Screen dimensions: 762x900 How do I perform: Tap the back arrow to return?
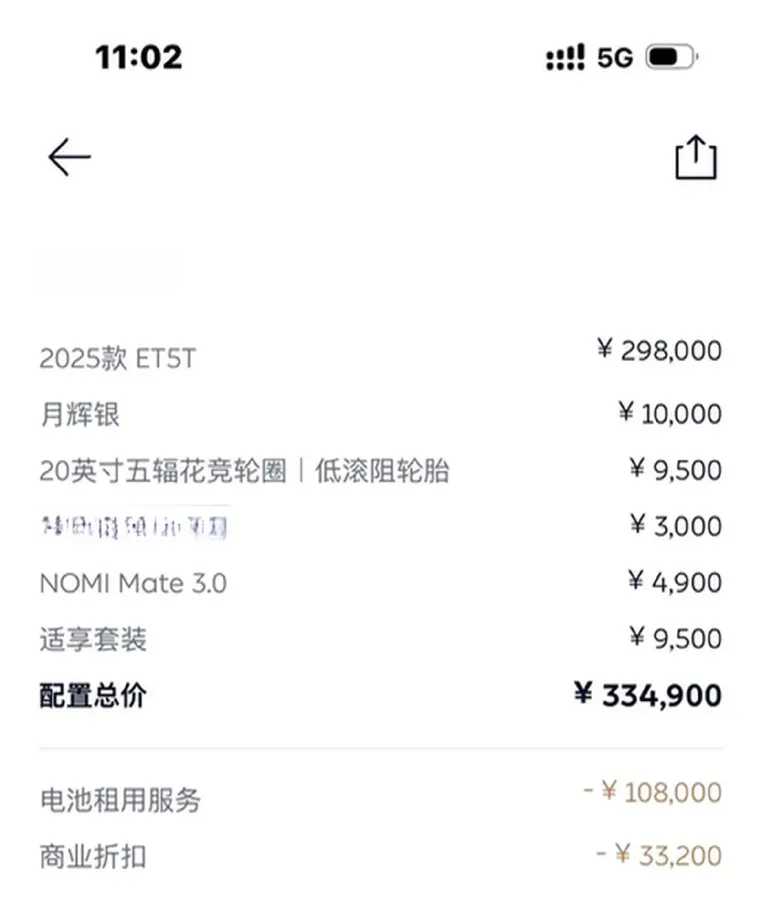tap(68, 156)
